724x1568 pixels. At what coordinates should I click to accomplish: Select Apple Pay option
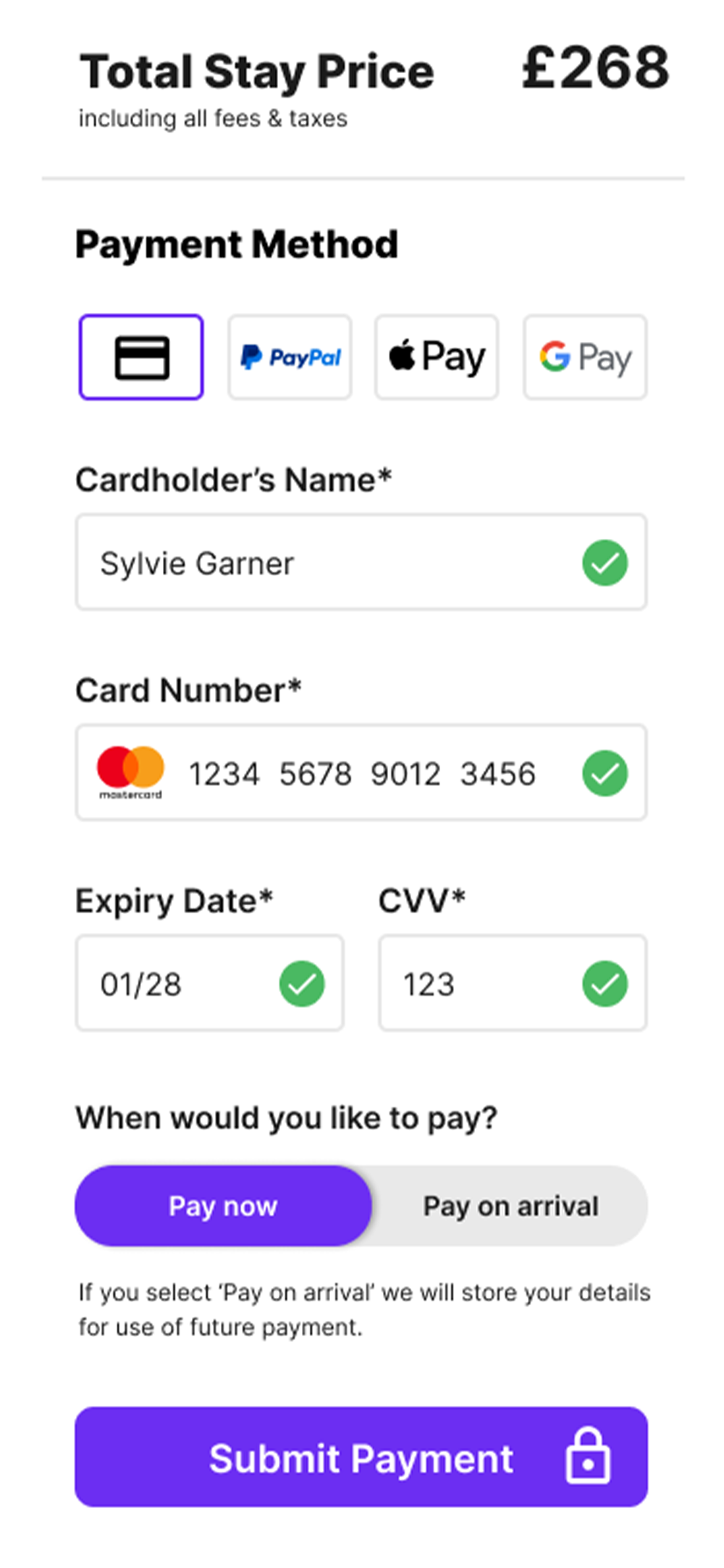437,357
